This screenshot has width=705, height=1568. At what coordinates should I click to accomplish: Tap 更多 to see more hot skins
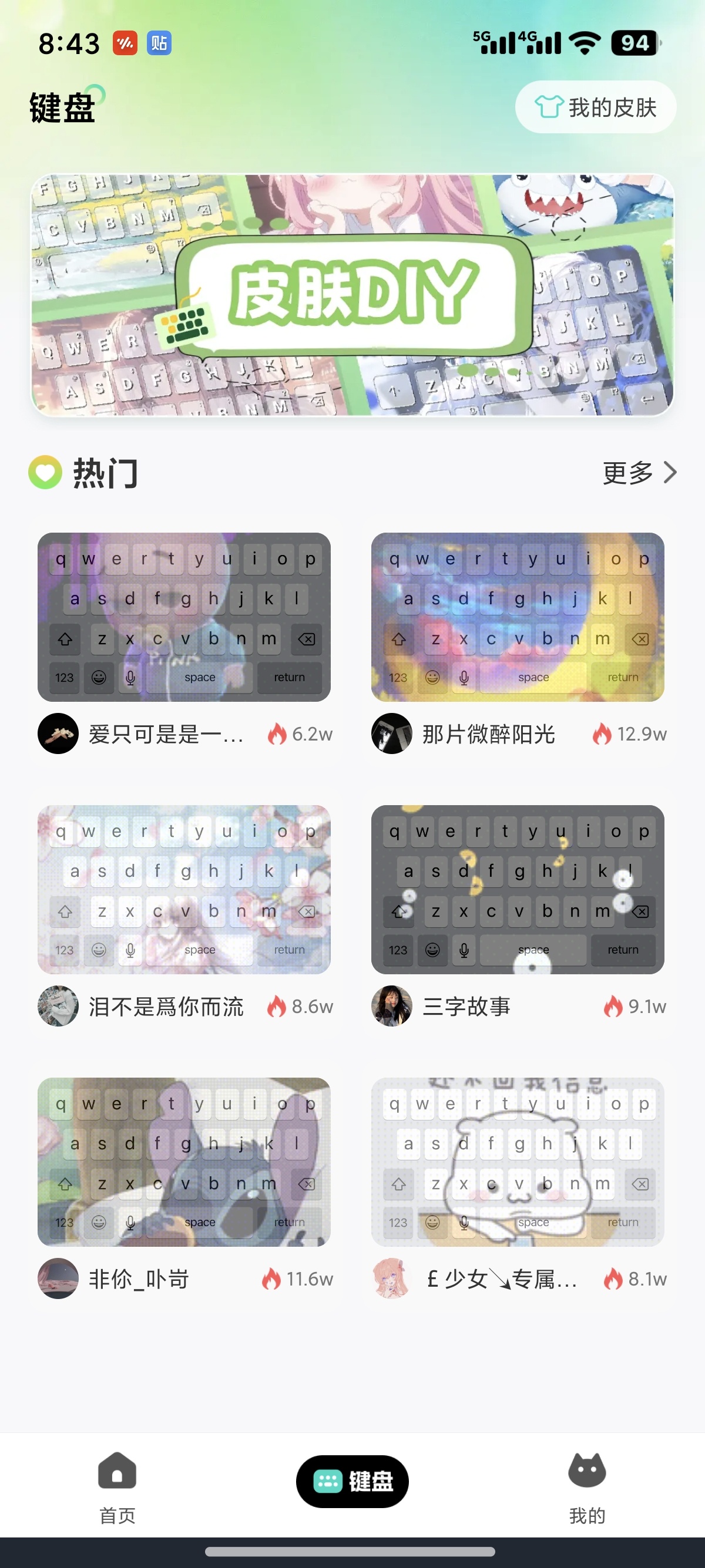tap(639, 472)
